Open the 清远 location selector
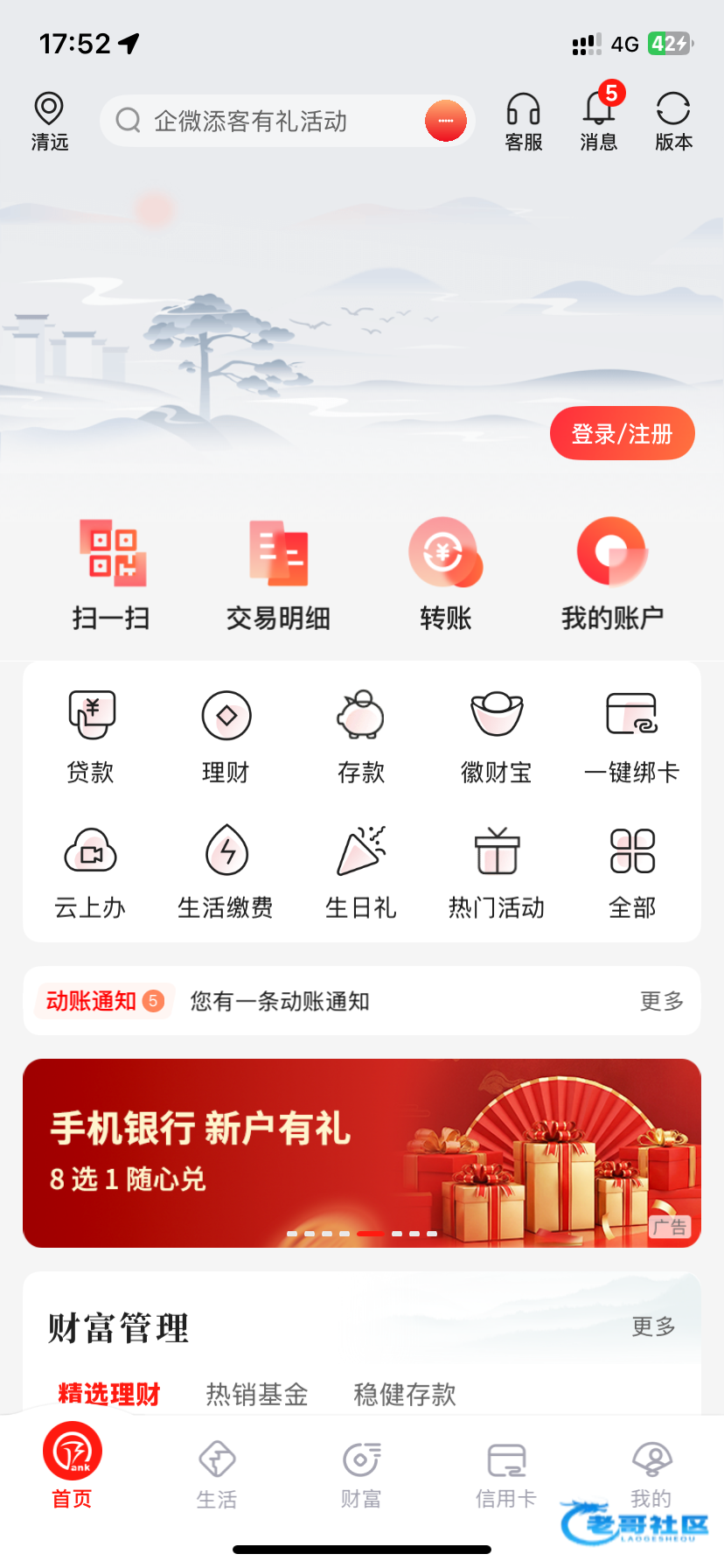 point(49,122)
